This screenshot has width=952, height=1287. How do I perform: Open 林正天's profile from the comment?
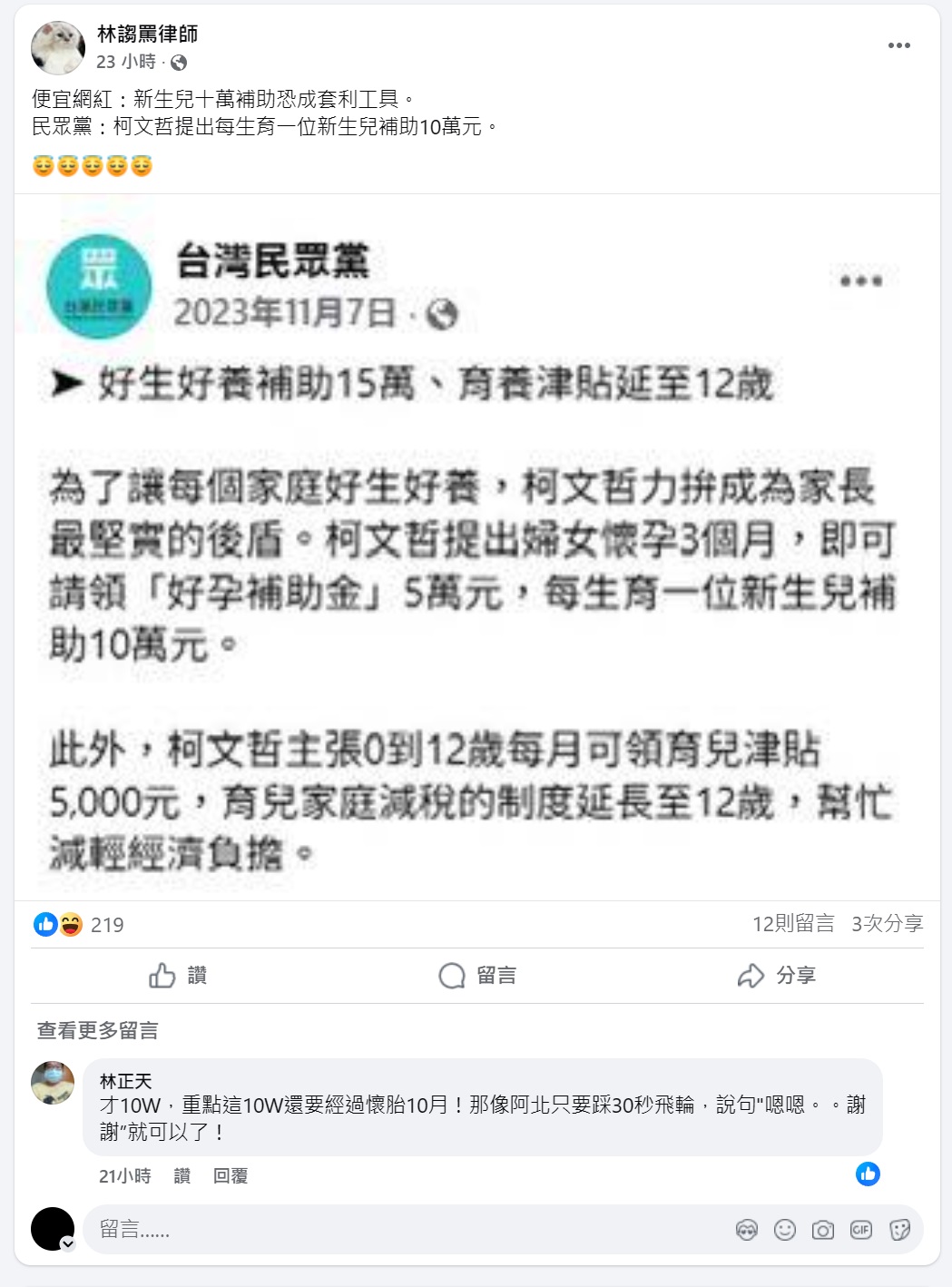pyautogui.click(x=125, y=1081)
